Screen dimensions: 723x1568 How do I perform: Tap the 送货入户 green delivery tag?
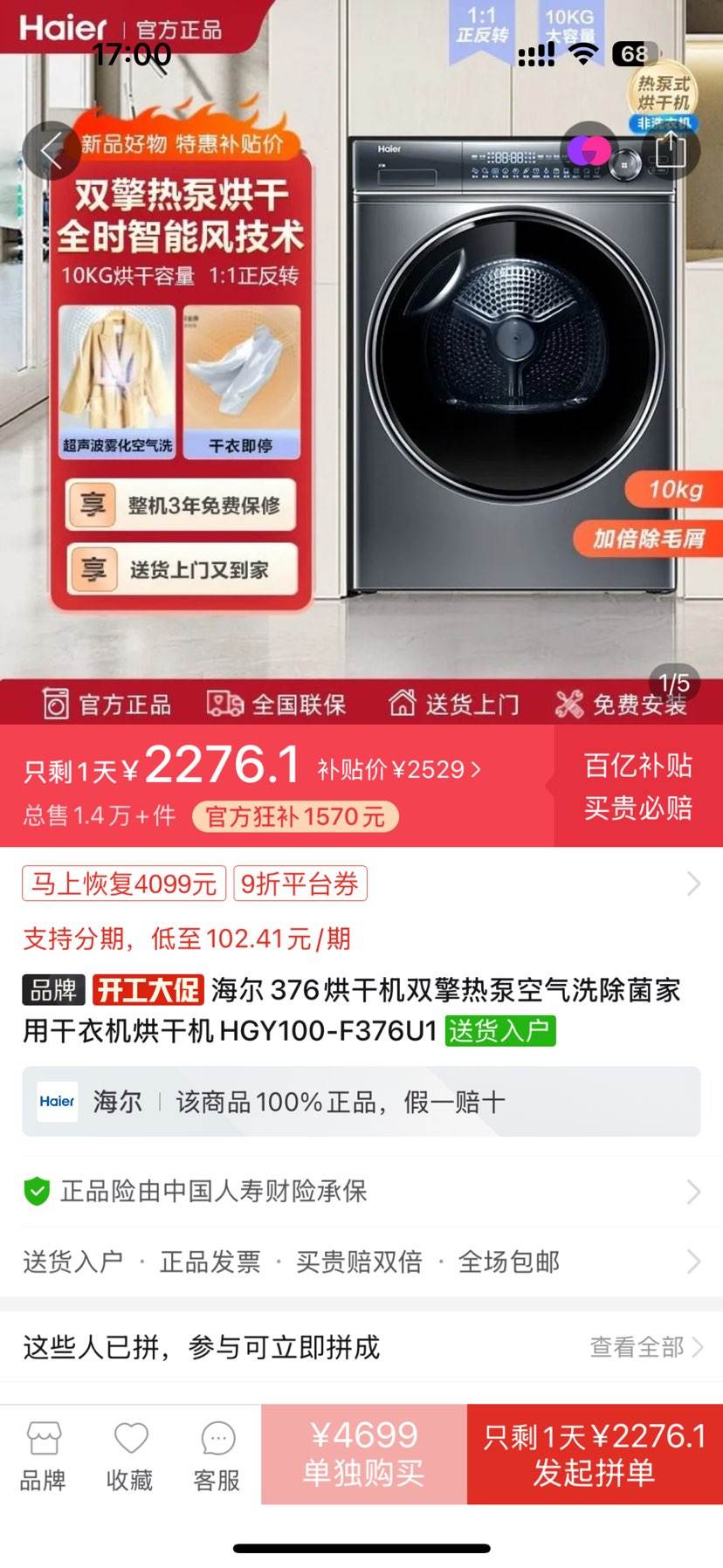tap(499, 1031)
